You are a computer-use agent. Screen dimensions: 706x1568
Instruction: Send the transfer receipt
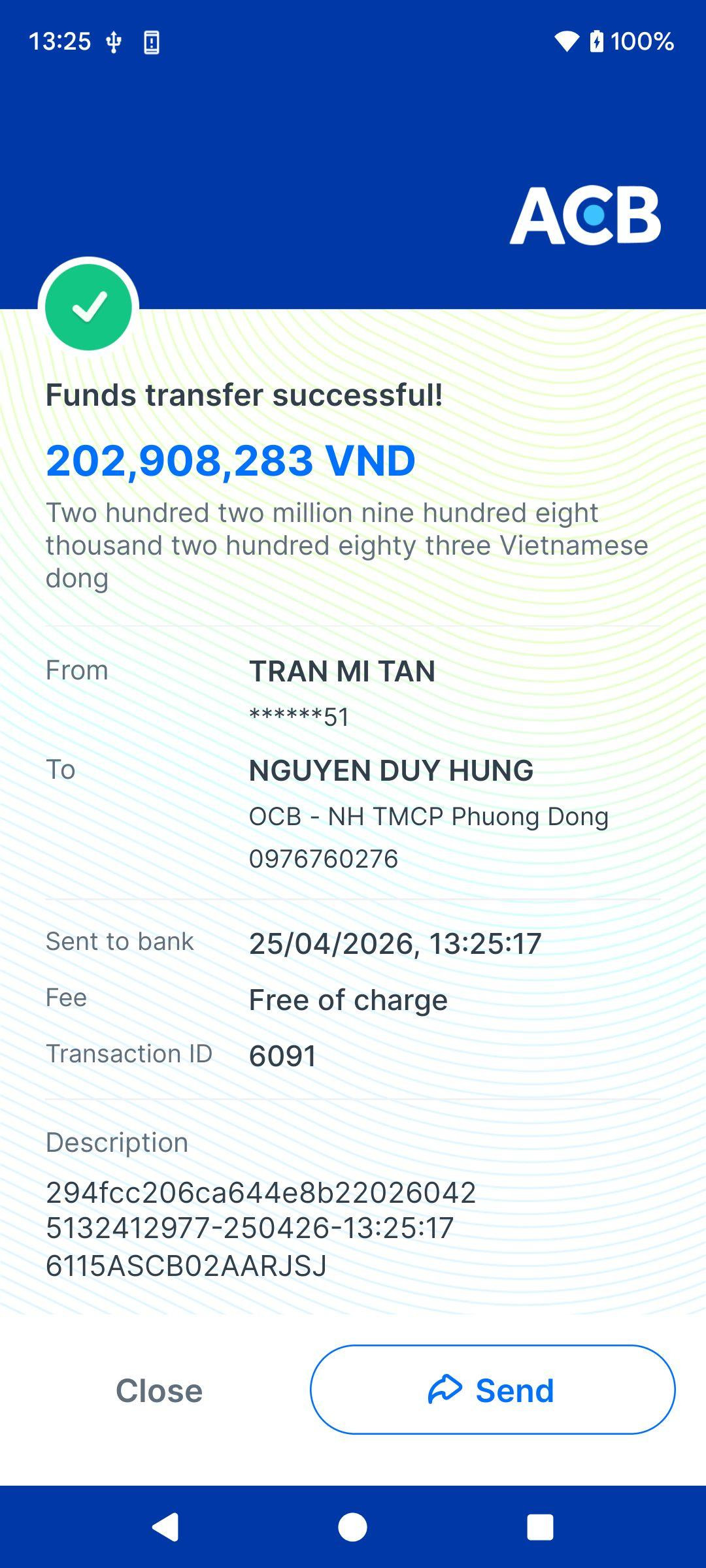coord(492,1390)
